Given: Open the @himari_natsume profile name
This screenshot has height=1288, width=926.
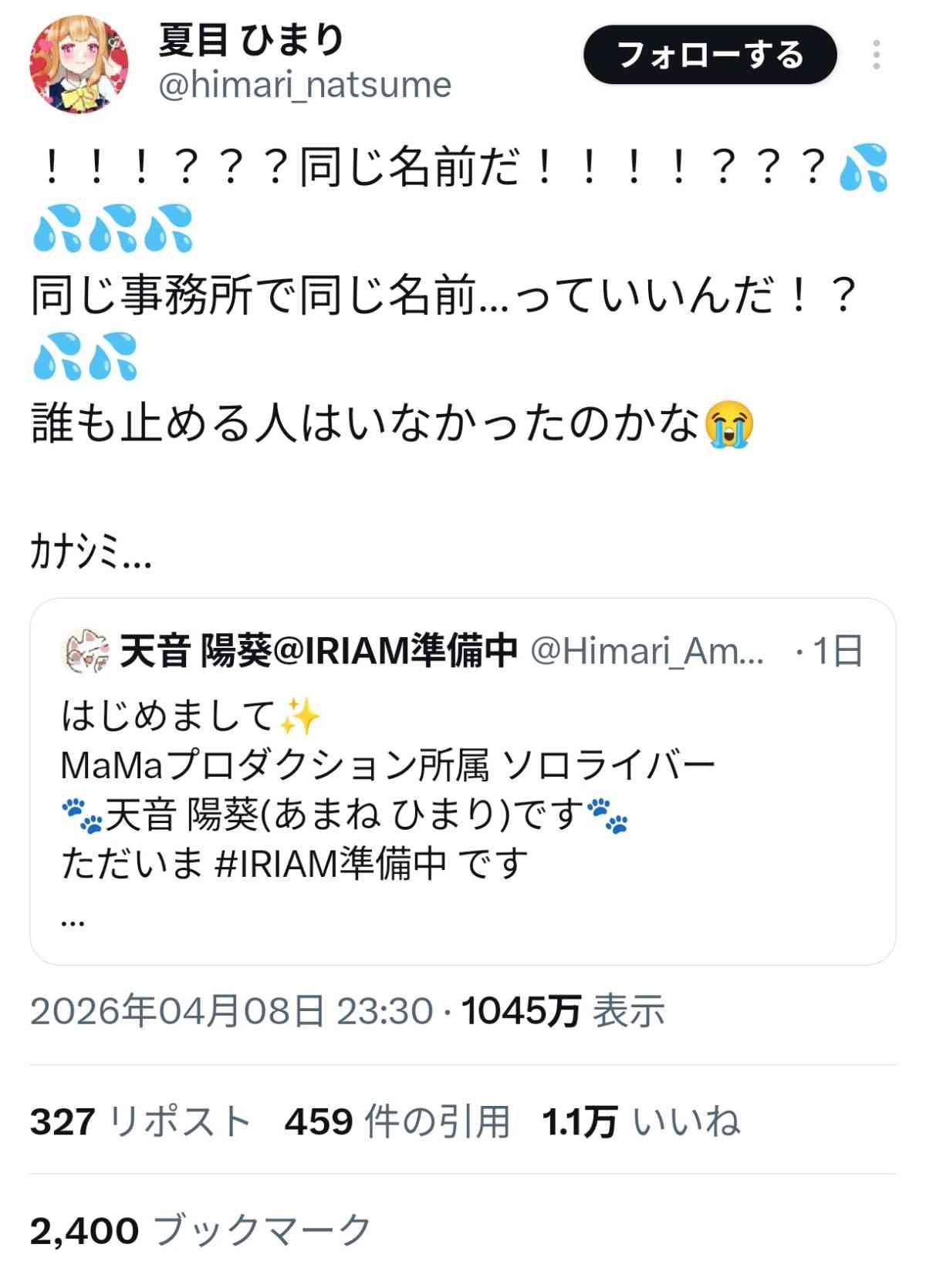Looking at the screenshot, I should tap(305, 85).
